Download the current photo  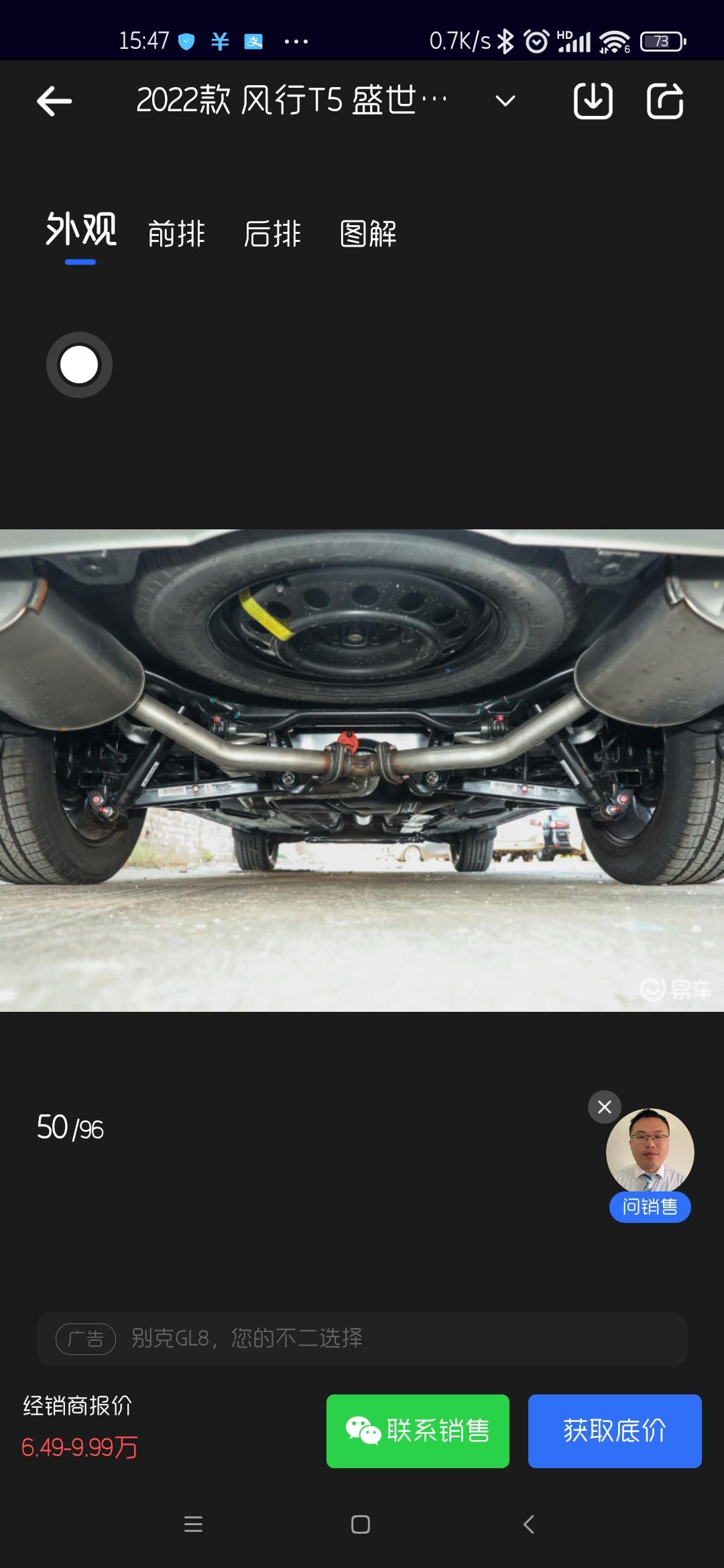(x=593, y=101)
